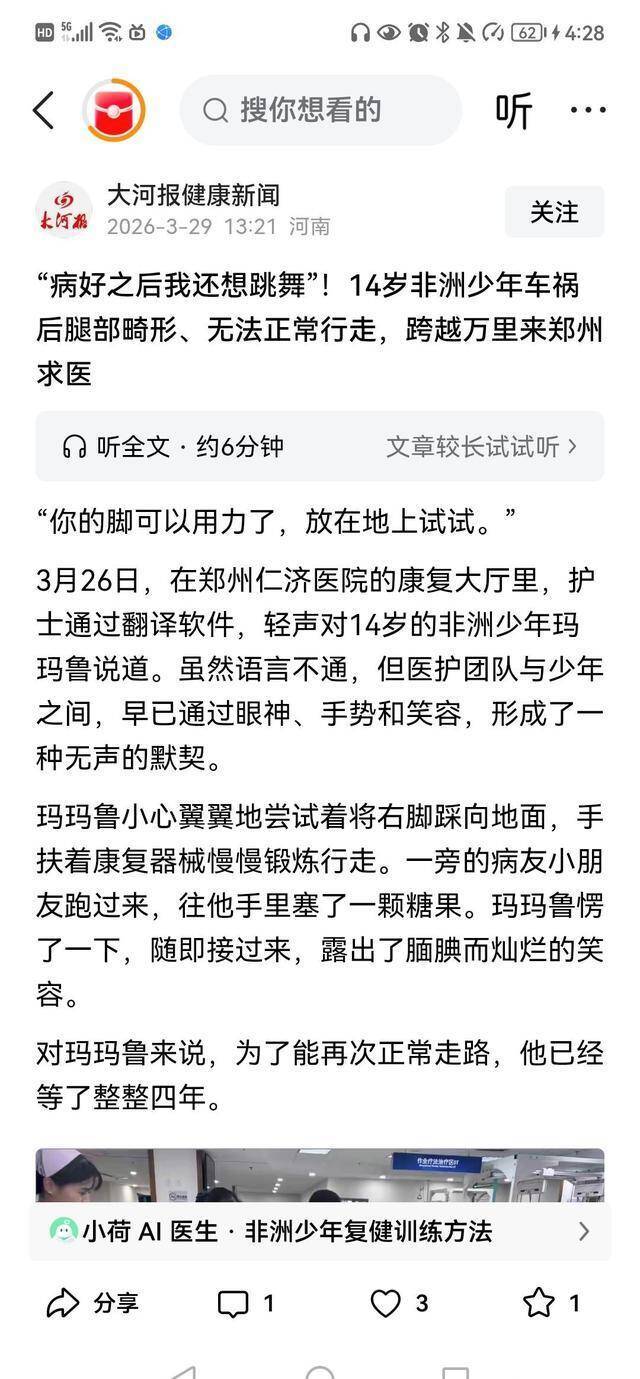Tap the 听 listen button in header
Image resolution: width=640 pixels, height=1379 pixels.
514,111
